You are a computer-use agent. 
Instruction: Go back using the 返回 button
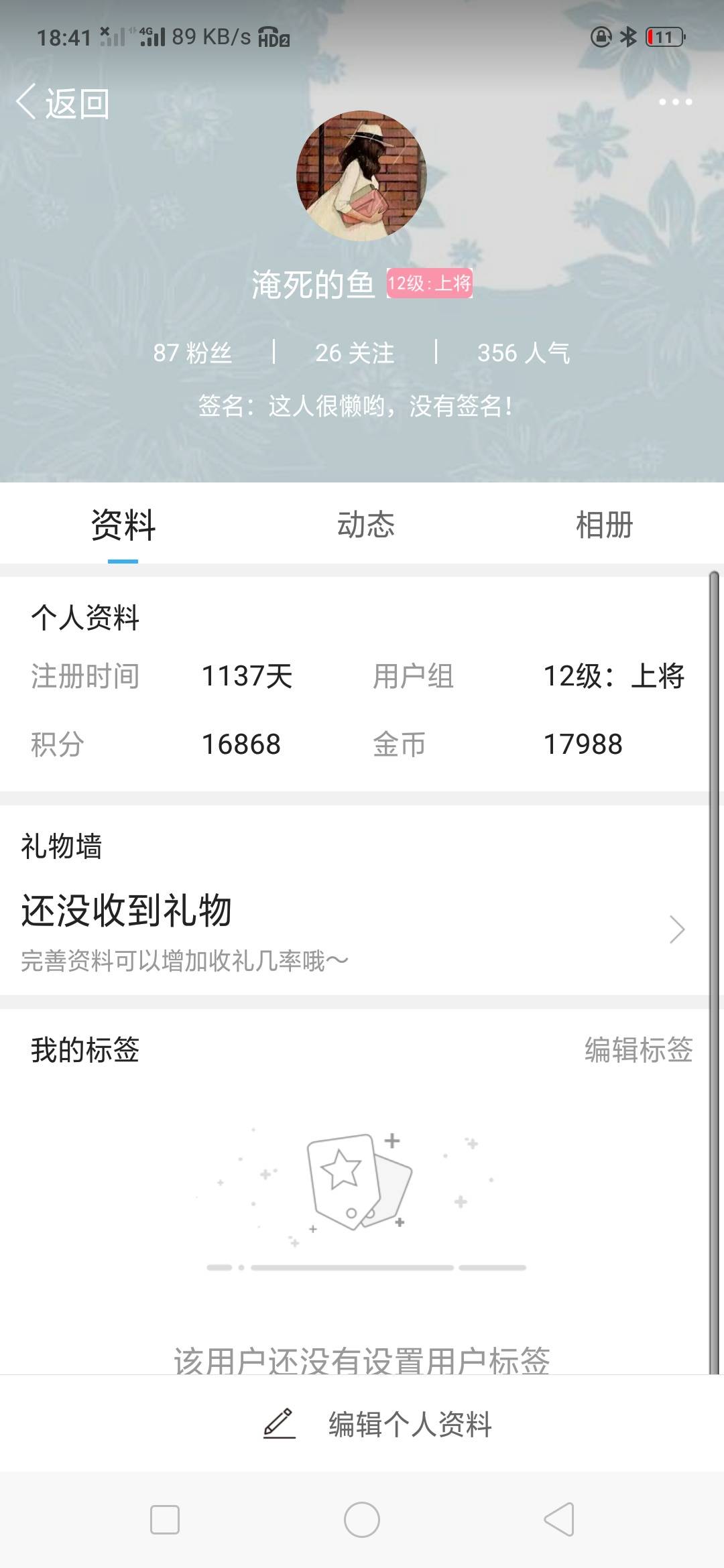coord(64,103)
